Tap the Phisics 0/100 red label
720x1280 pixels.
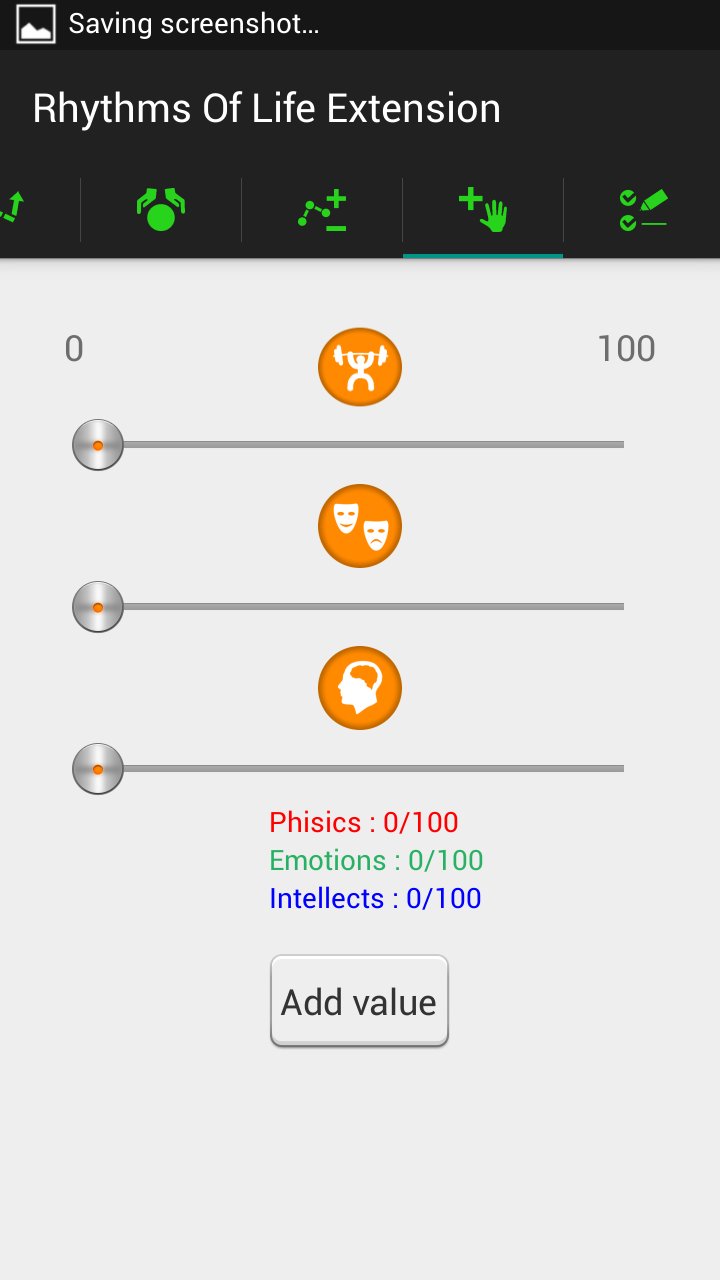click(x=363, y=822)
